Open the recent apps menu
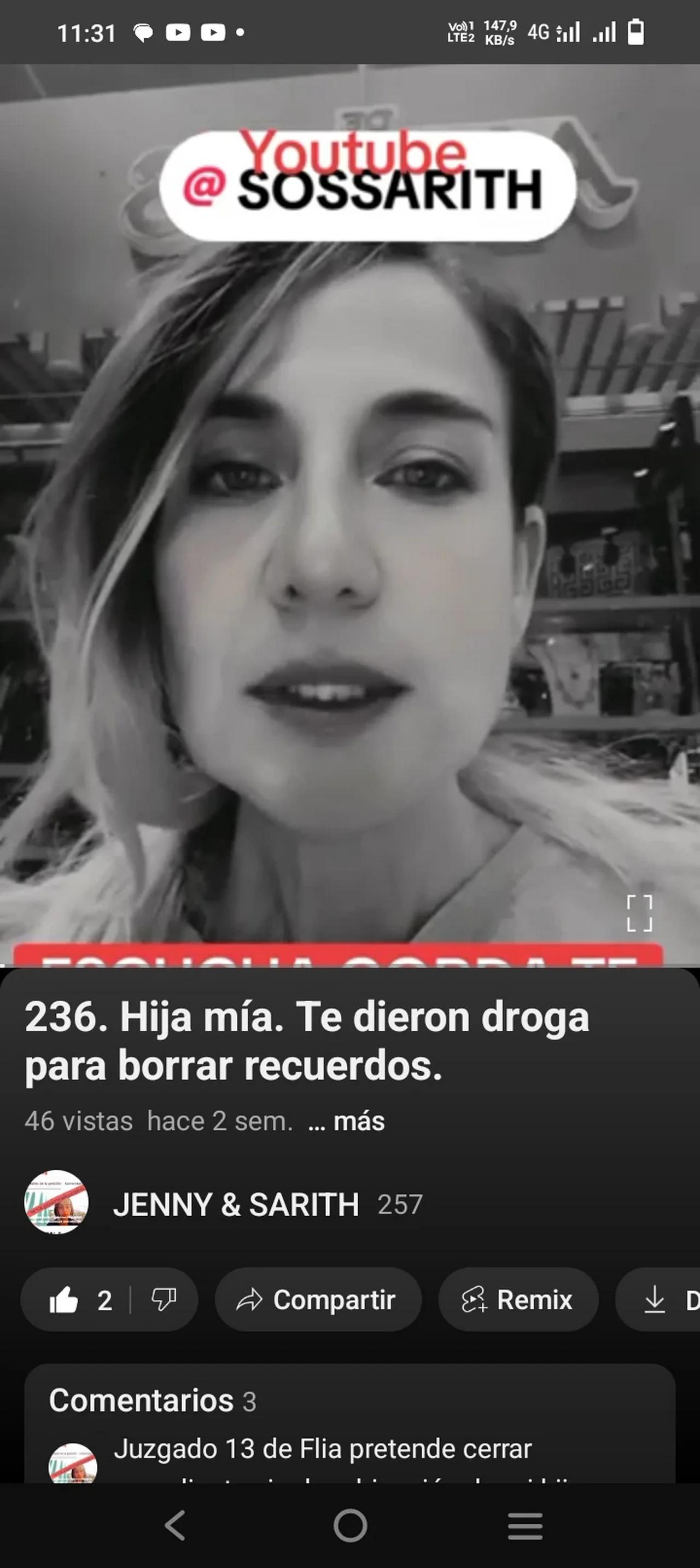Viewport: 700px width, 1568px height. click(x=524, y=1526)
